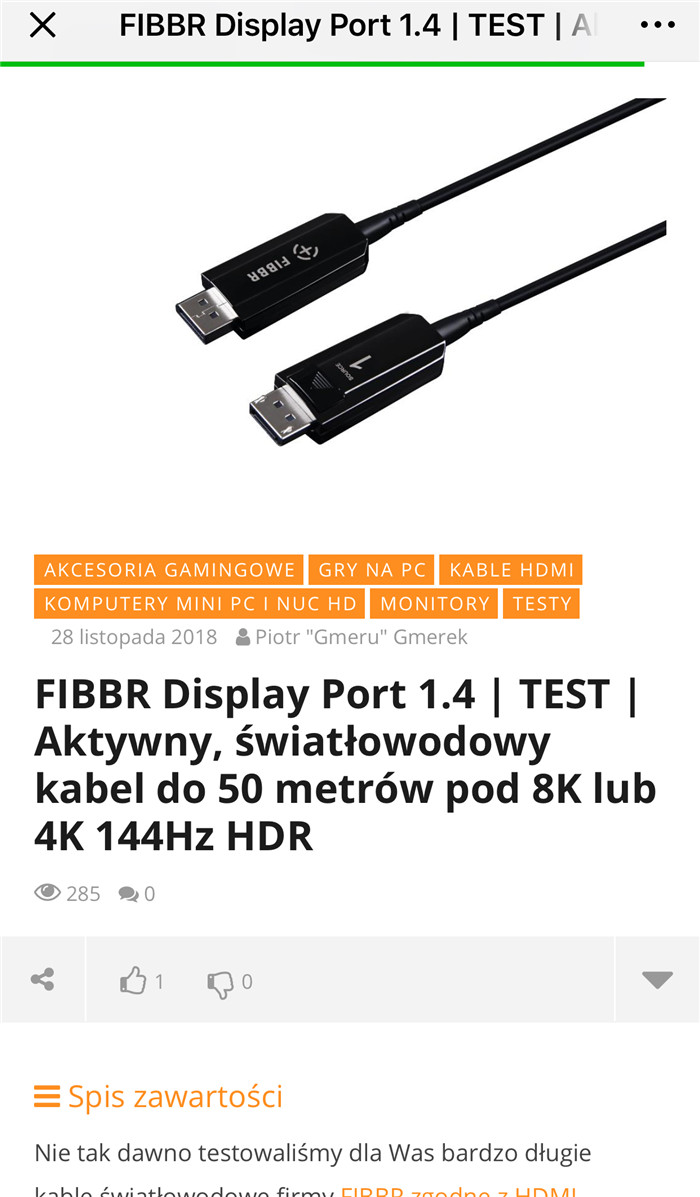Open the MONITORY category tag
This screenshot has height=1197, width=700.
(435, 604)
